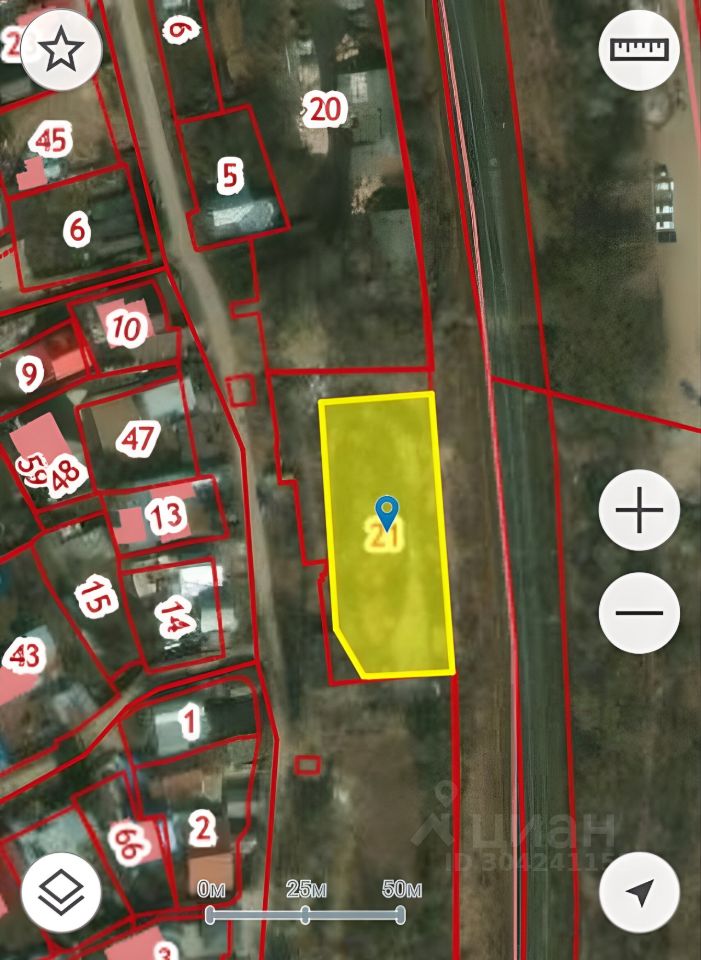Screen dimensions: 701x960
Task: Center the map on my location with the arrow
Action: (639, 891)
